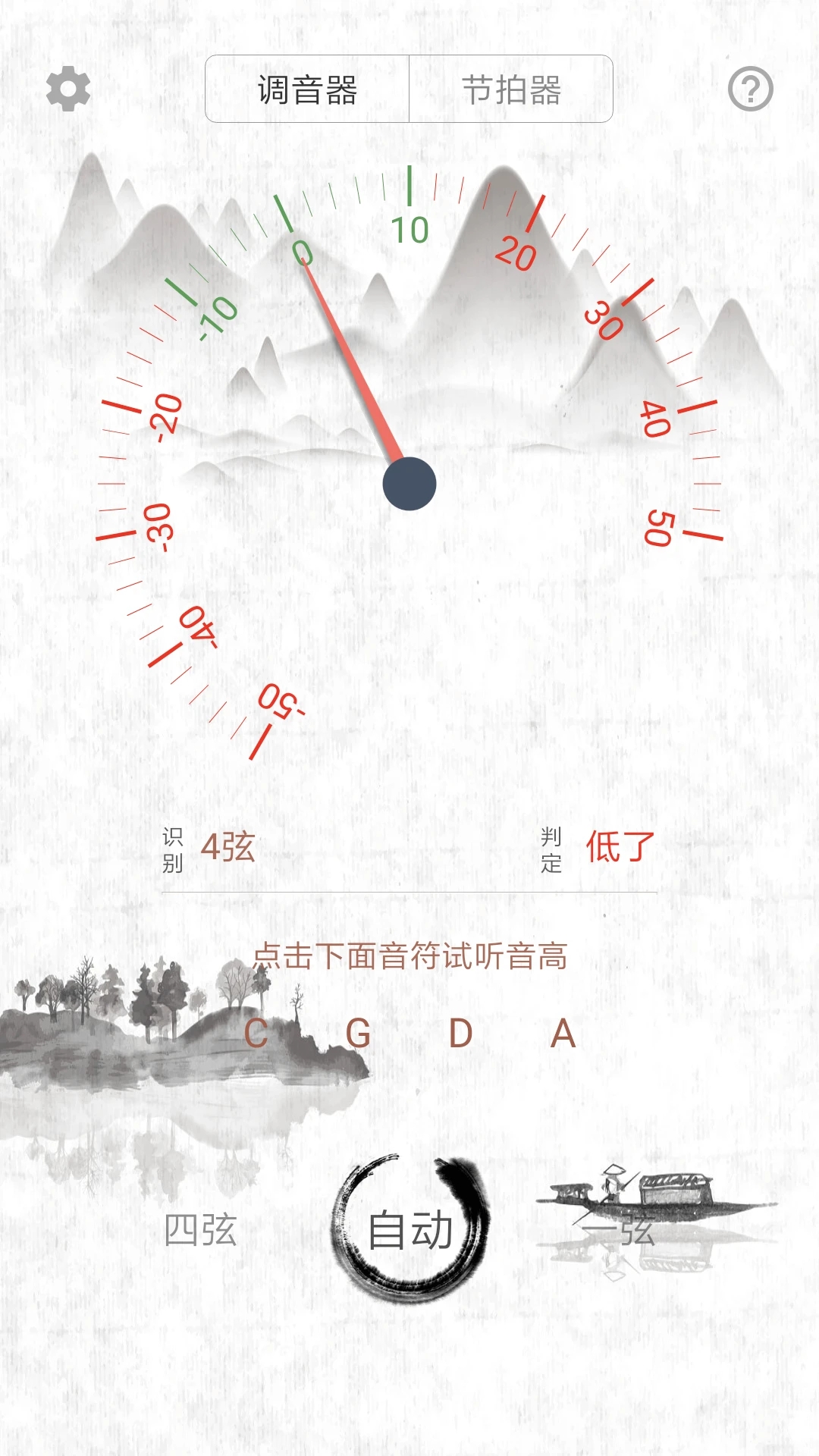Play the A note pitch preview
The image size is (819, 1456).
[x=562, y=1034]
